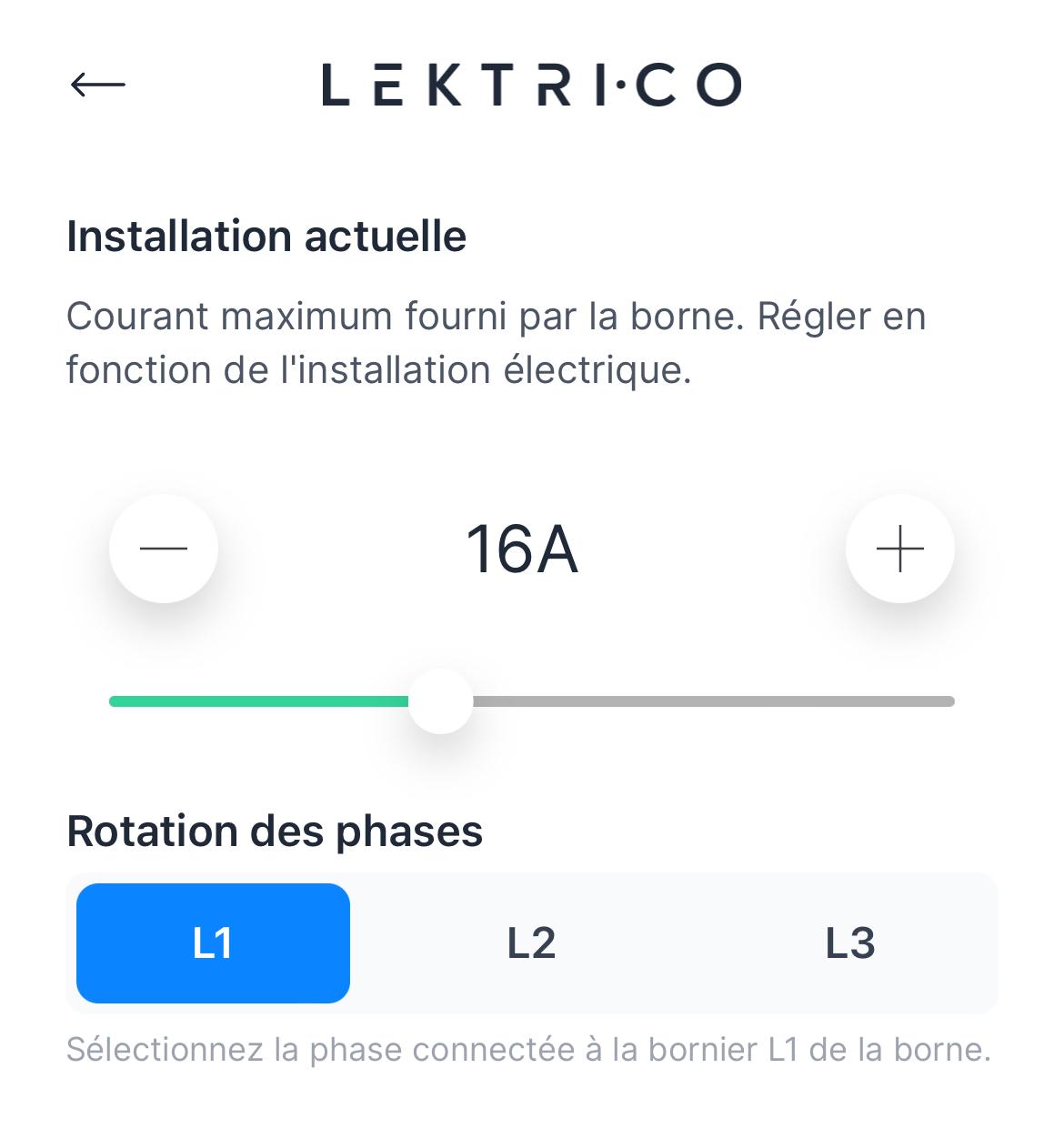Tap the current slider handle
This screenshot has width=1064, height=1139.
click(441, 701)
